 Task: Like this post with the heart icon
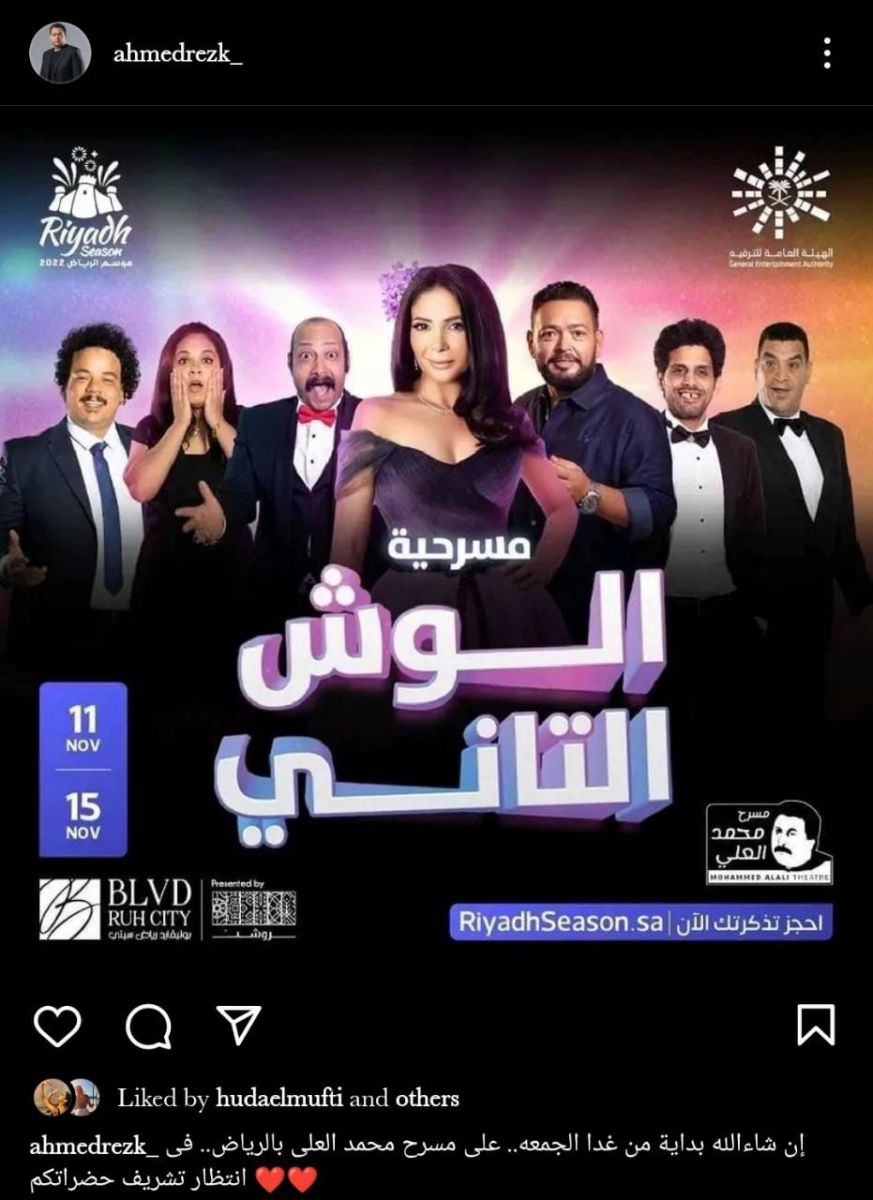57,1025
